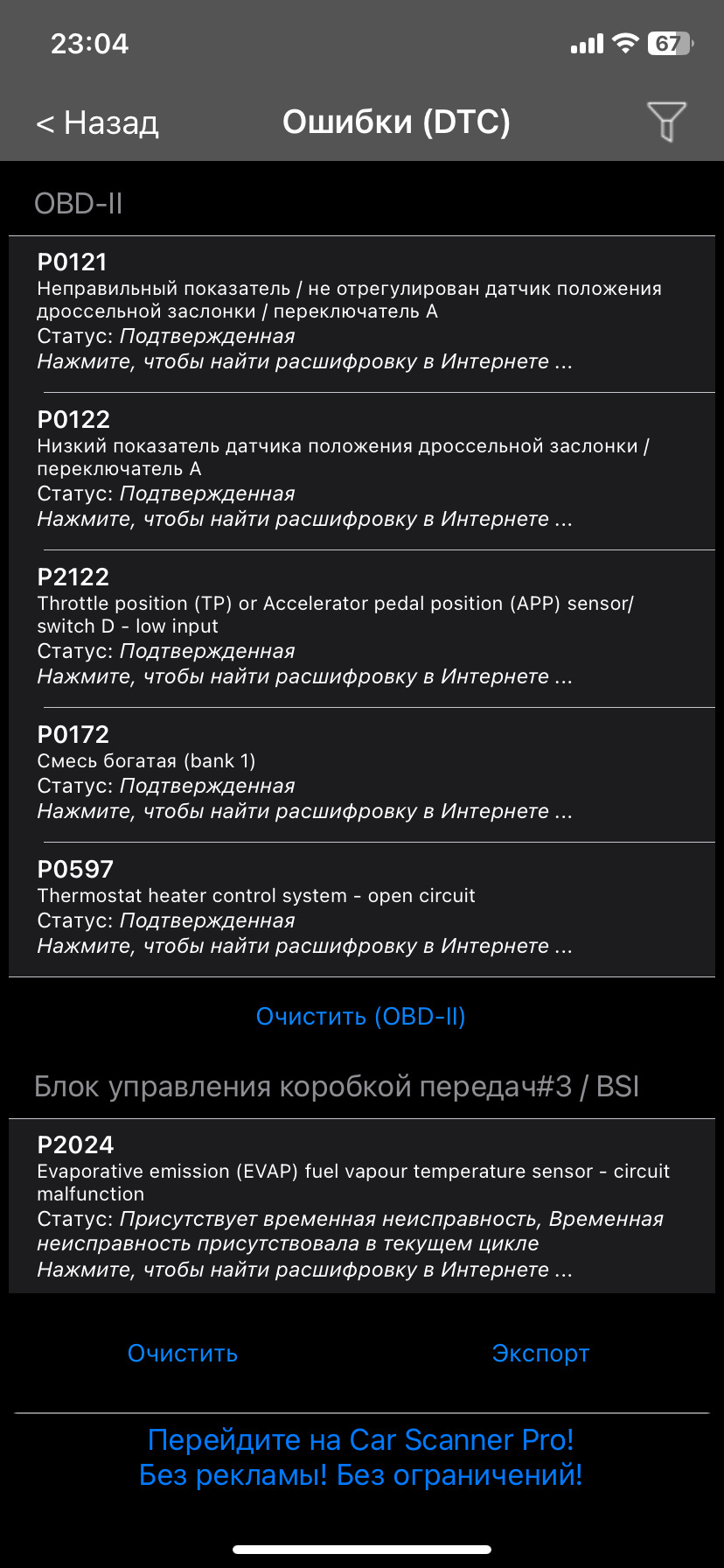Tap Очистить (OBD-II) to clear codes
The width and height of the screenshot is (724, 1568).
coord(361,1017)
